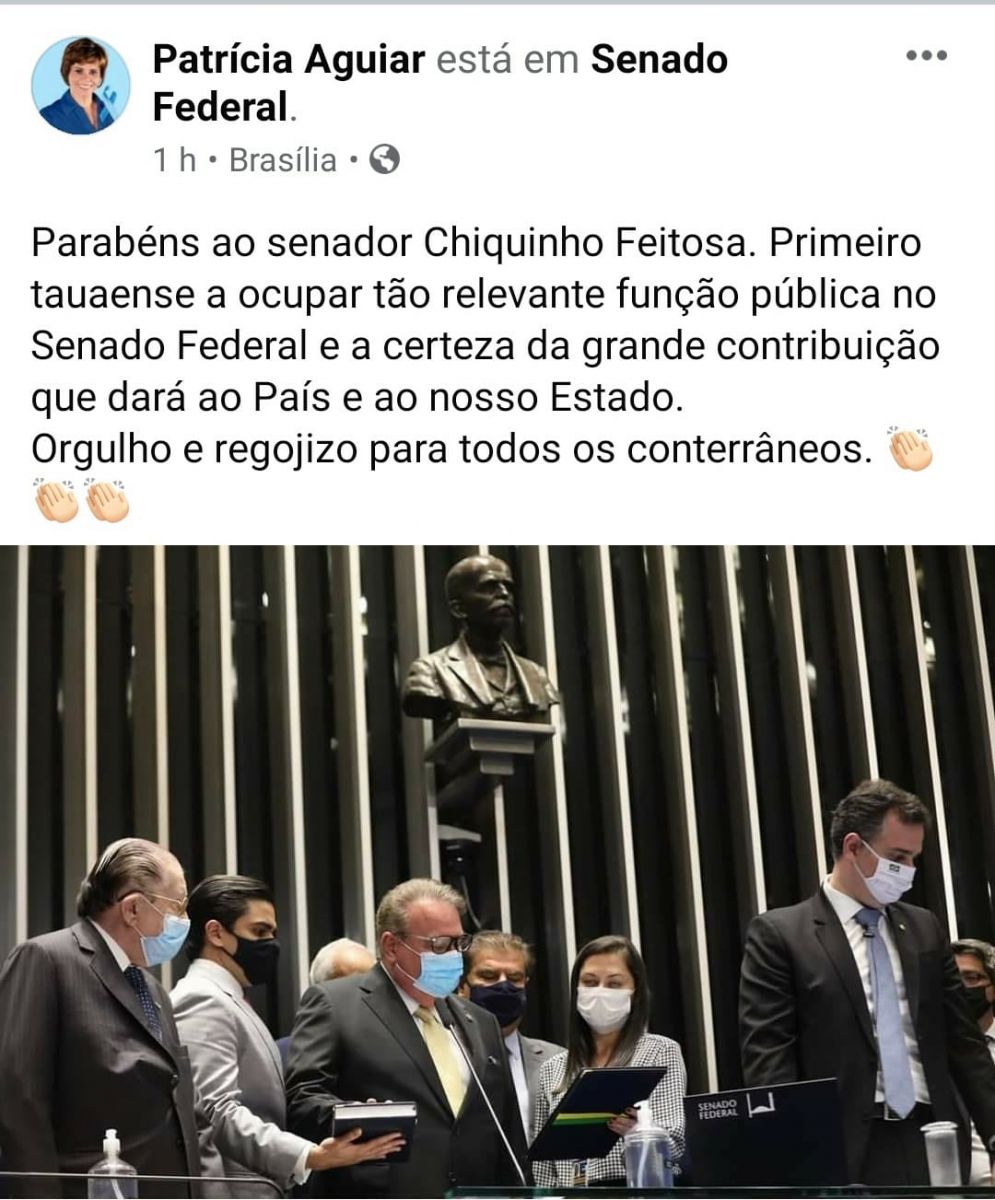This screenshot has height=1200, width=995.
Task: Open Patrícia Aguiar's profile name link
Action: (x=289, y=60)
